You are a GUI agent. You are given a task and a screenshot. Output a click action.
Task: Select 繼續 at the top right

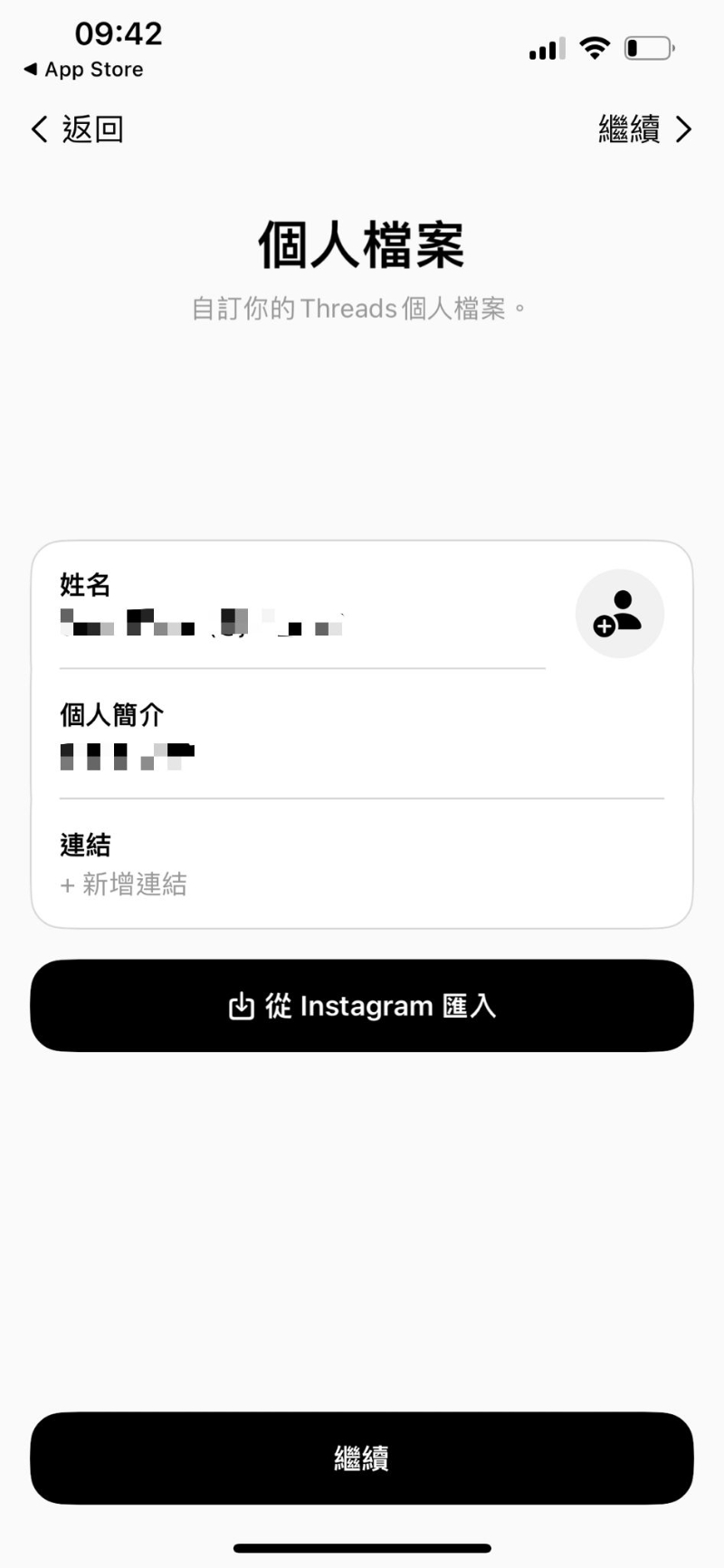click(x=631, y=129)
